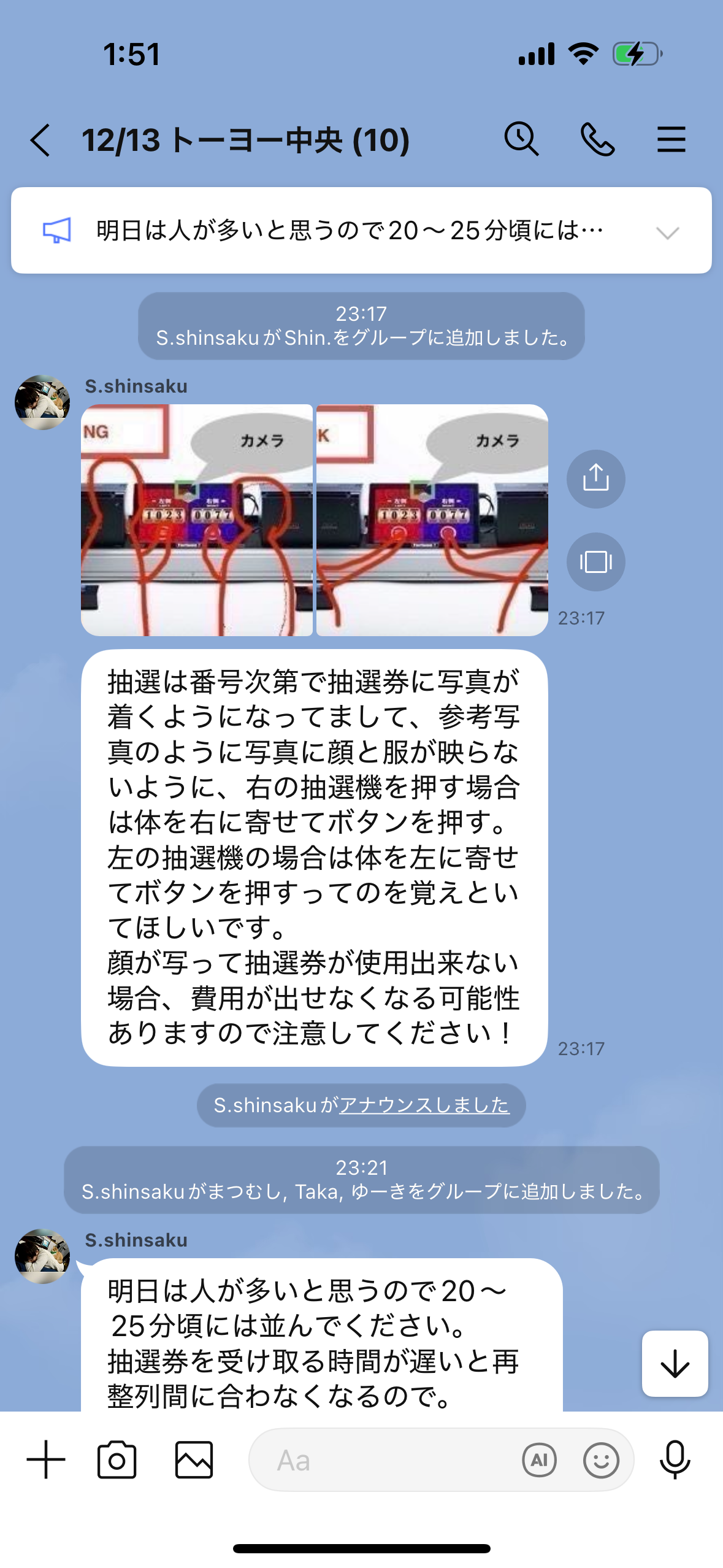The image size is (723, 1568).
Task: Open the plus attachment menu
Action: (46, 1459)
